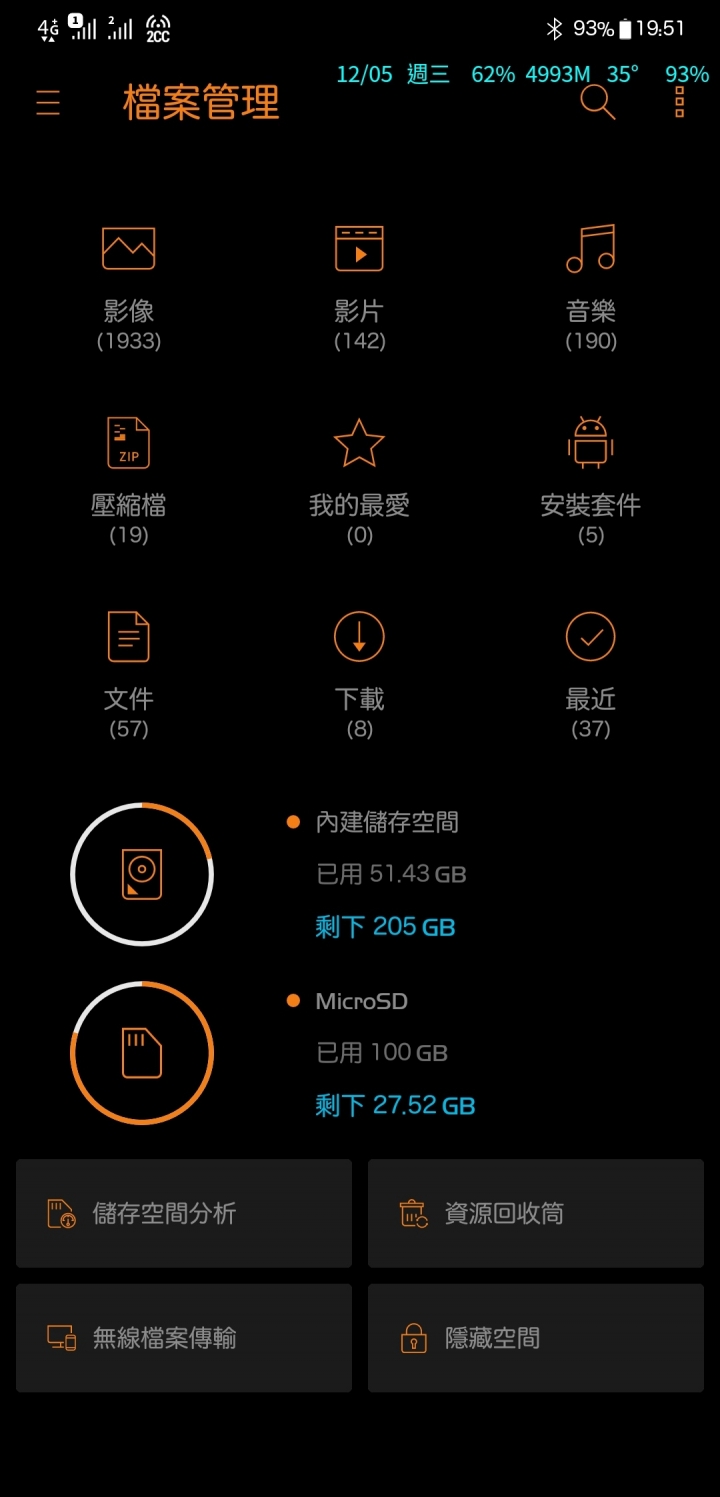This screenshot has width=720, height=1497.
Task: Start 無線檔案傳輸 wireless transfer
Action: point(184,1338)
